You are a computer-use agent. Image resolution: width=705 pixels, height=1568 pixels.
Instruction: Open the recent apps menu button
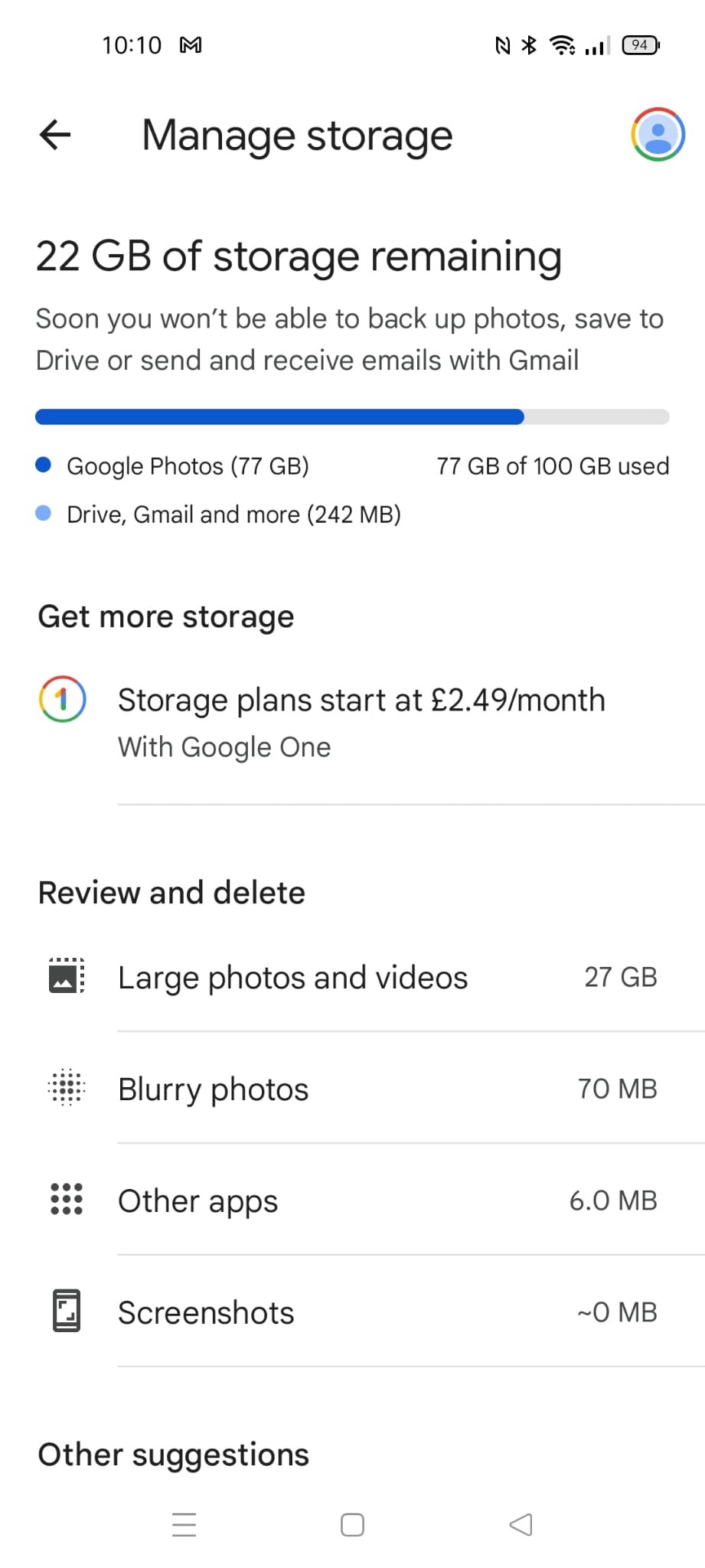coord(184,1524)
